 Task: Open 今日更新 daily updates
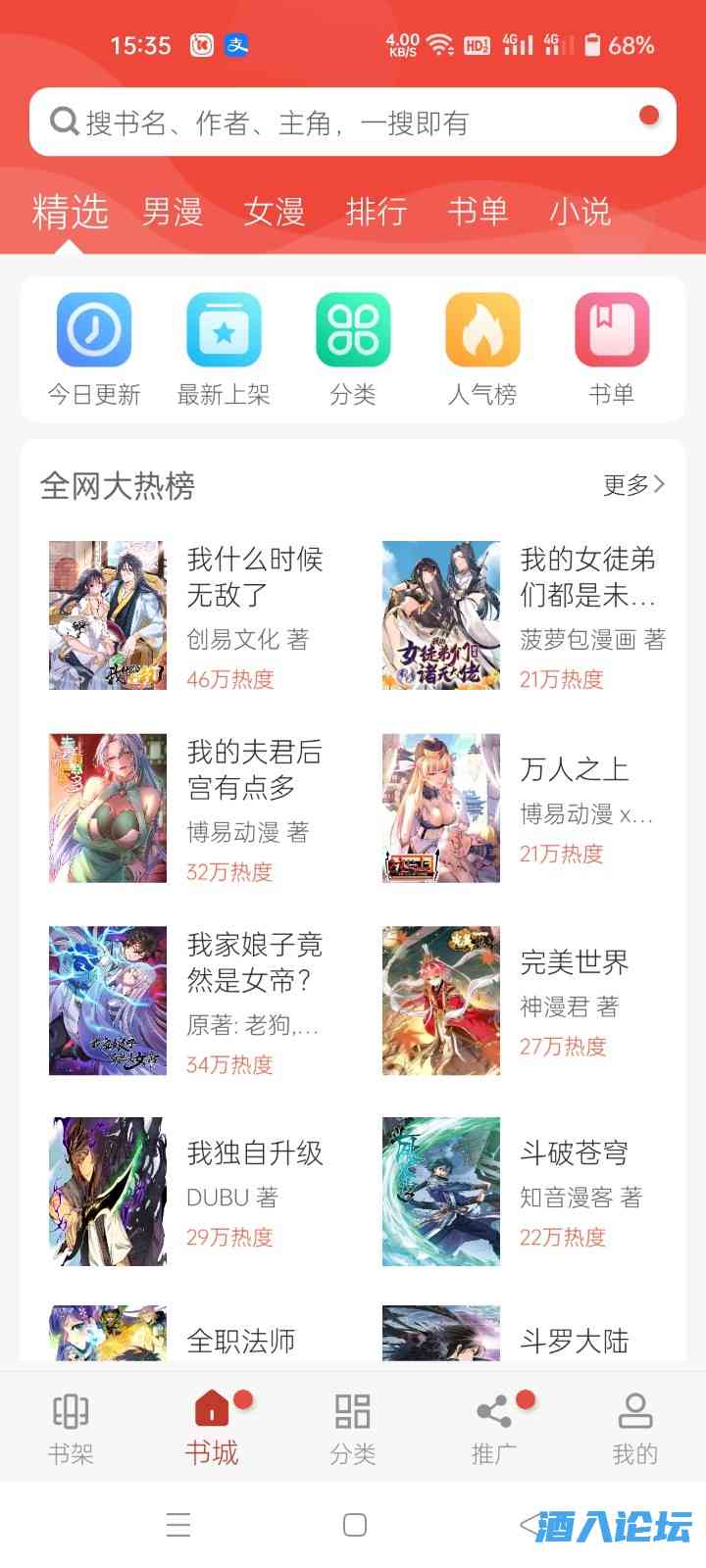coord(94,348)
